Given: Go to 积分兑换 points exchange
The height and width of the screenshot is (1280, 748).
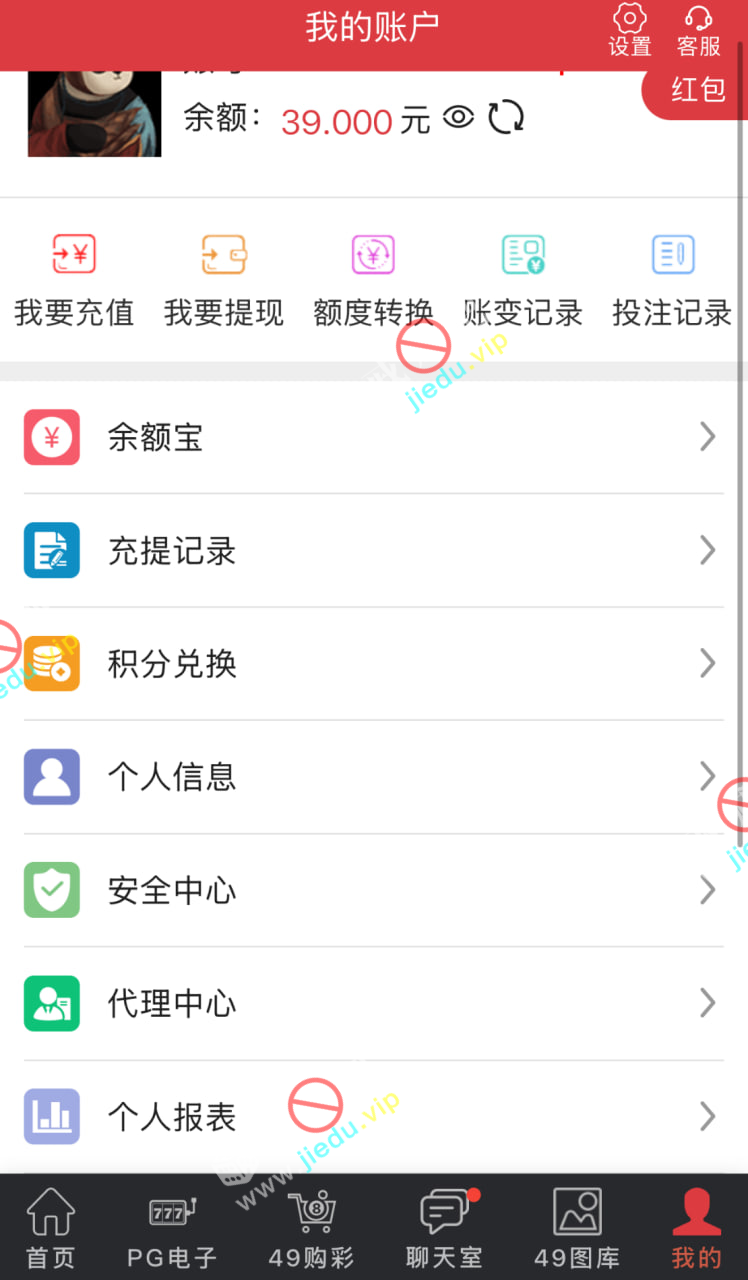Looking at the screenshot, I should click(x=372, y=663).
